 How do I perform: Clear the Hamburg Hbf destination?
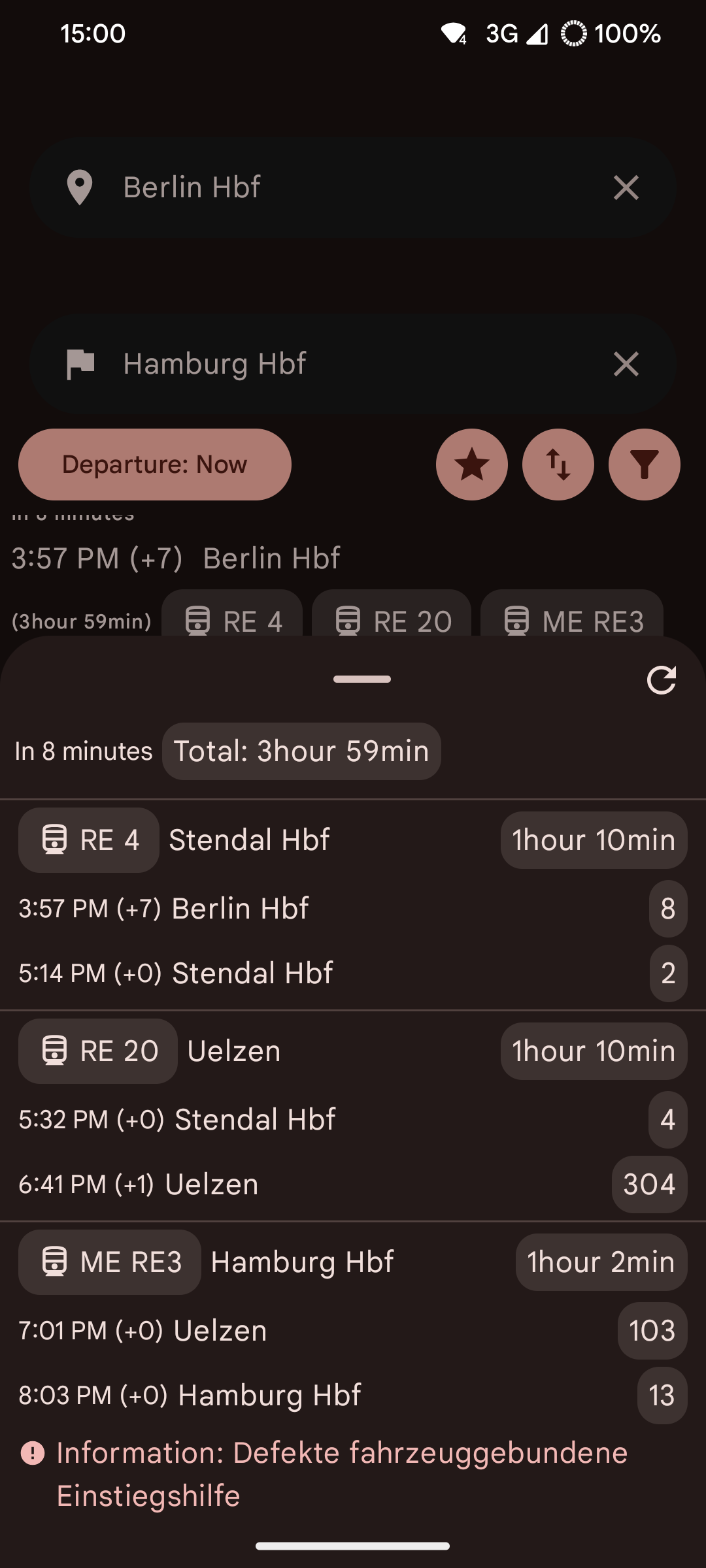pyautogui.click(x=626, y=364)
